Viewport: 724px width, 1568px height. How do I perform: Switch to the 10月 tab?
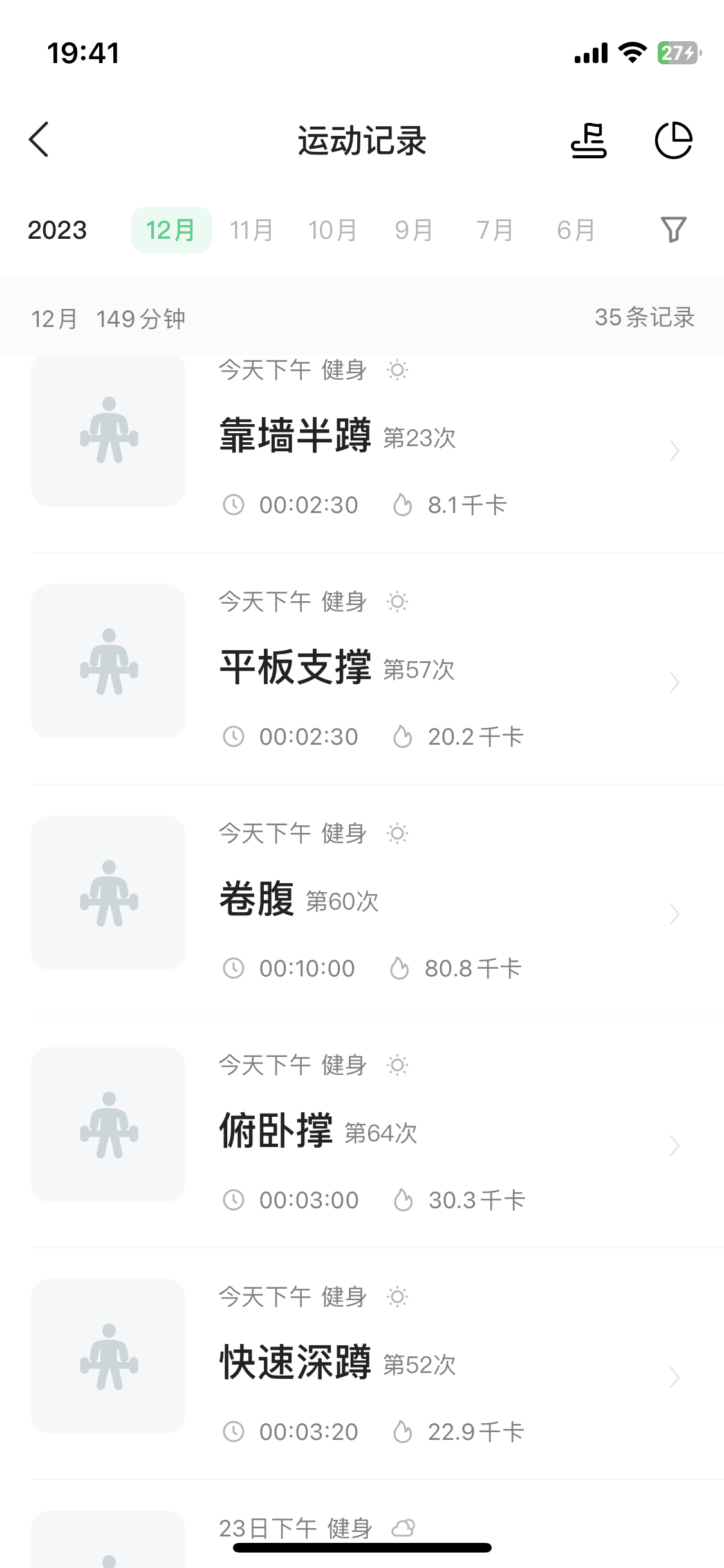[333, 230]
